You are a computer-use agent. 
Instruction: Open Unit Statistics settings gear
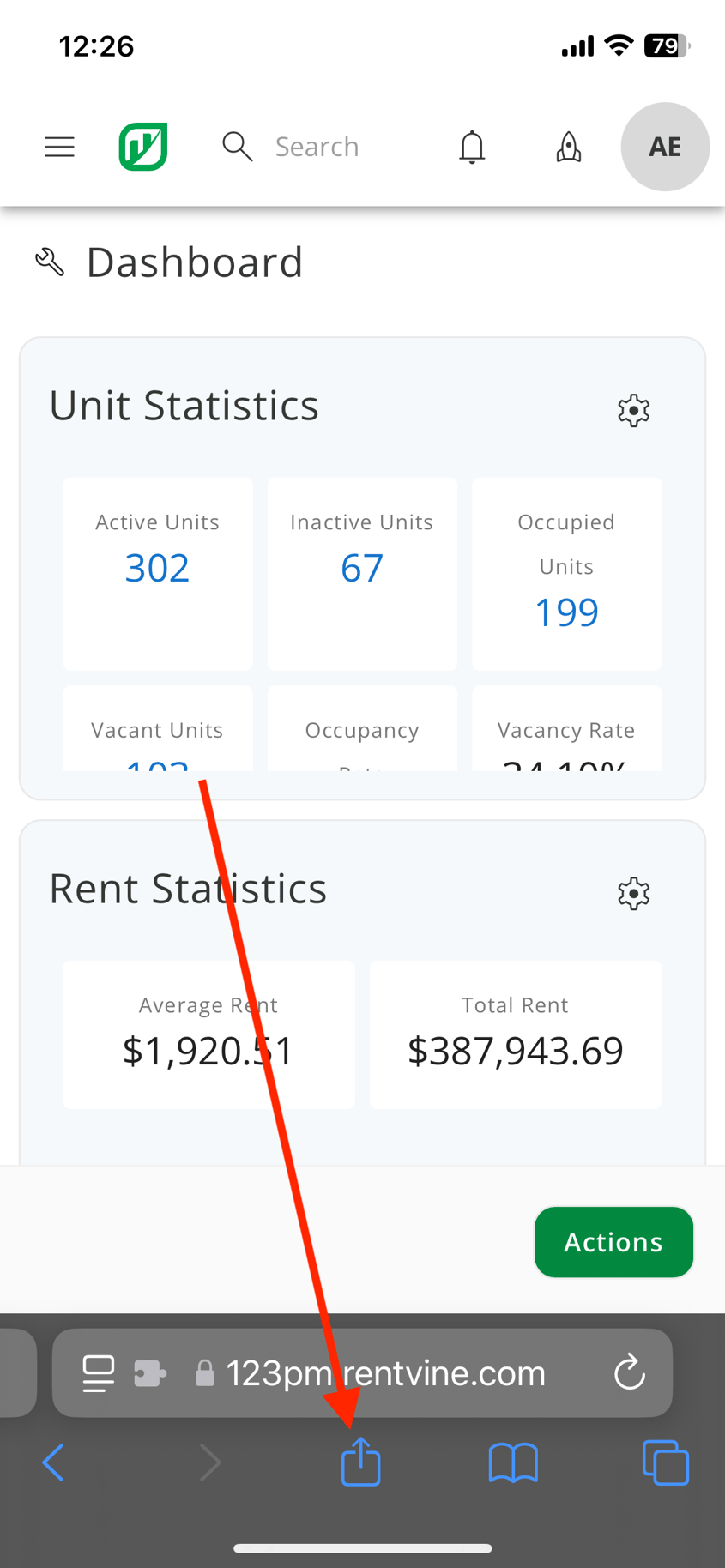(x=633, y=411)
